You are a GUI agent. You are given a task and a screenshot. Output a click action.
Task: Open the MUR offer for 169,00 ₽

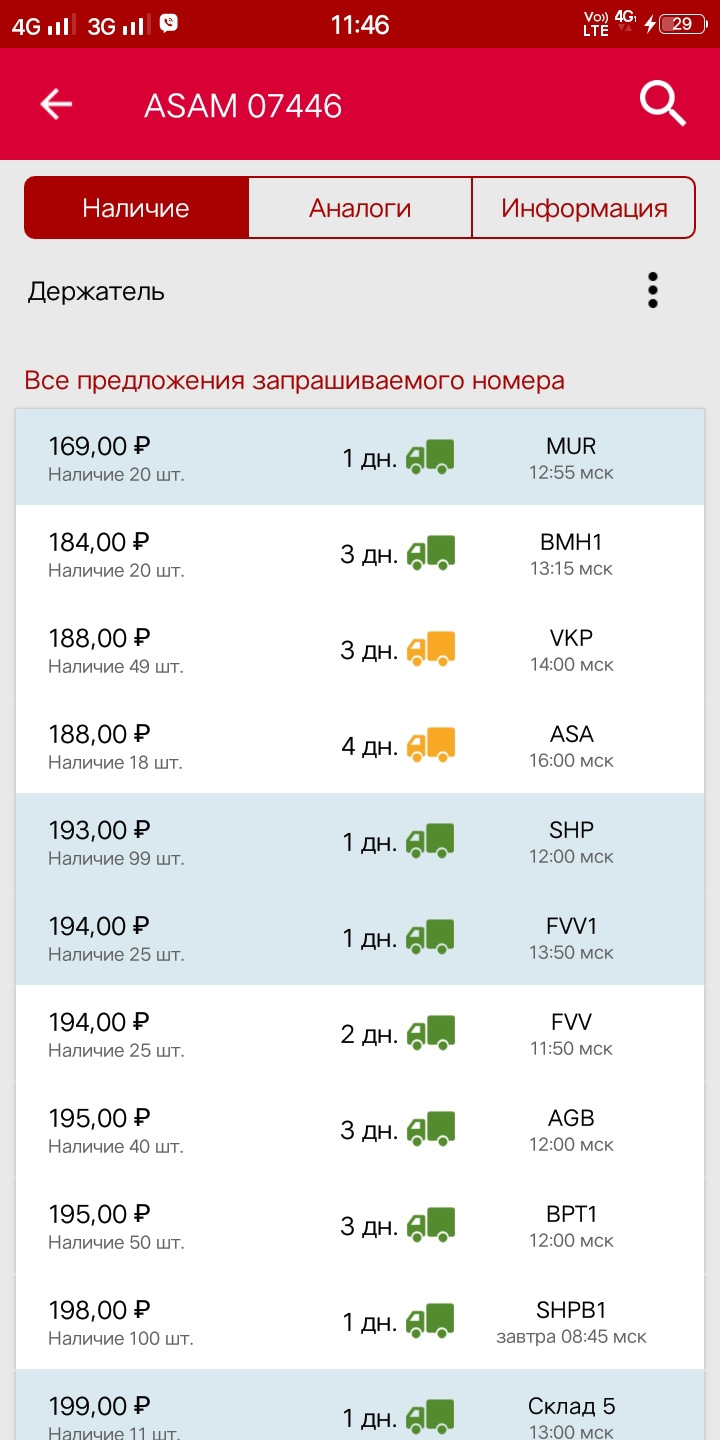click(360, 457)
